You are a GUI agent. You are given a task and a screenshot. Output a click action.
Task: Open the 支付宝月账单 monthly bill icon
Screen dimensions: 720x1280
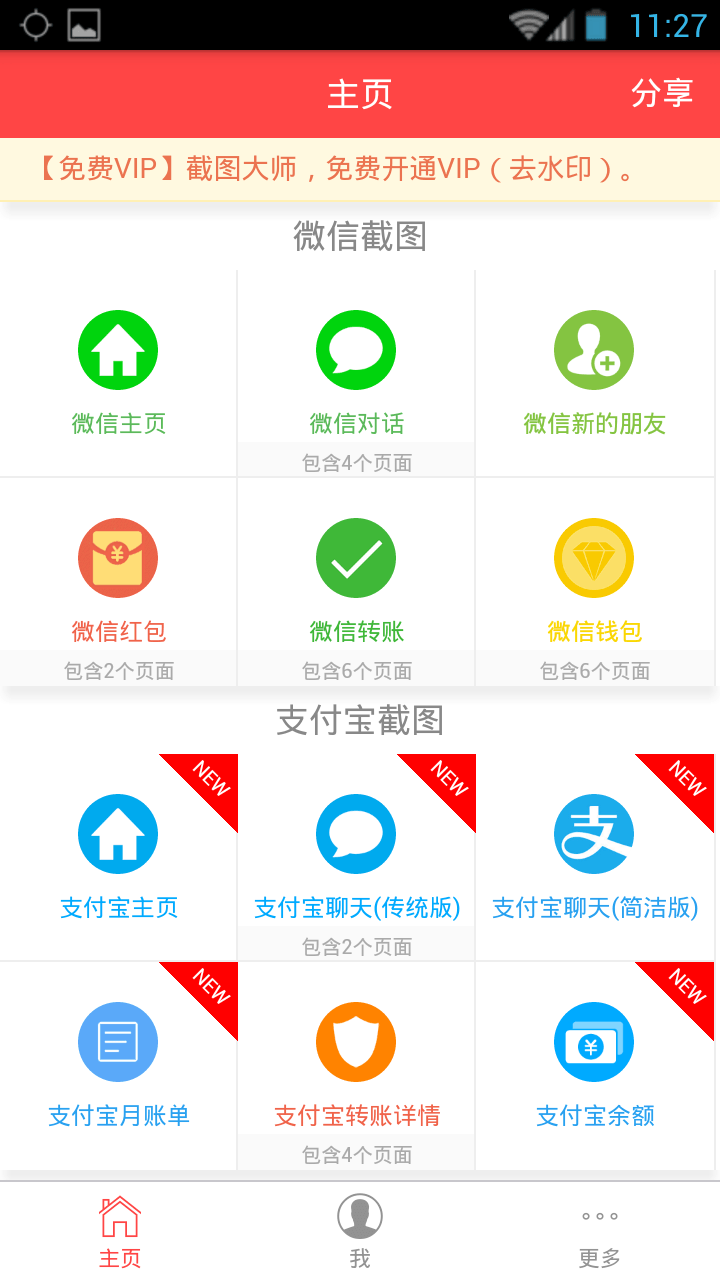[118, 1041]
